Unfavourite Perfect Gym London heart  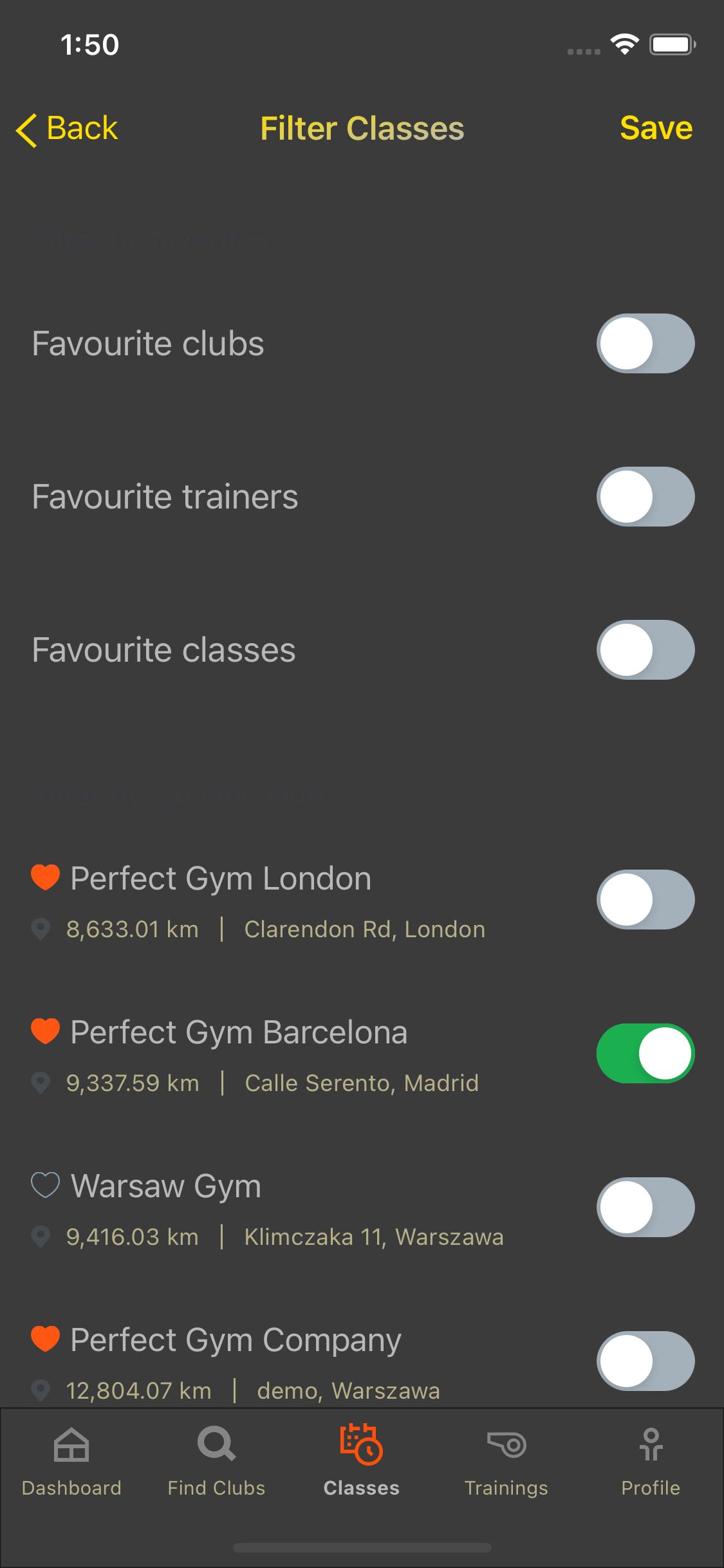click(46, 878)
